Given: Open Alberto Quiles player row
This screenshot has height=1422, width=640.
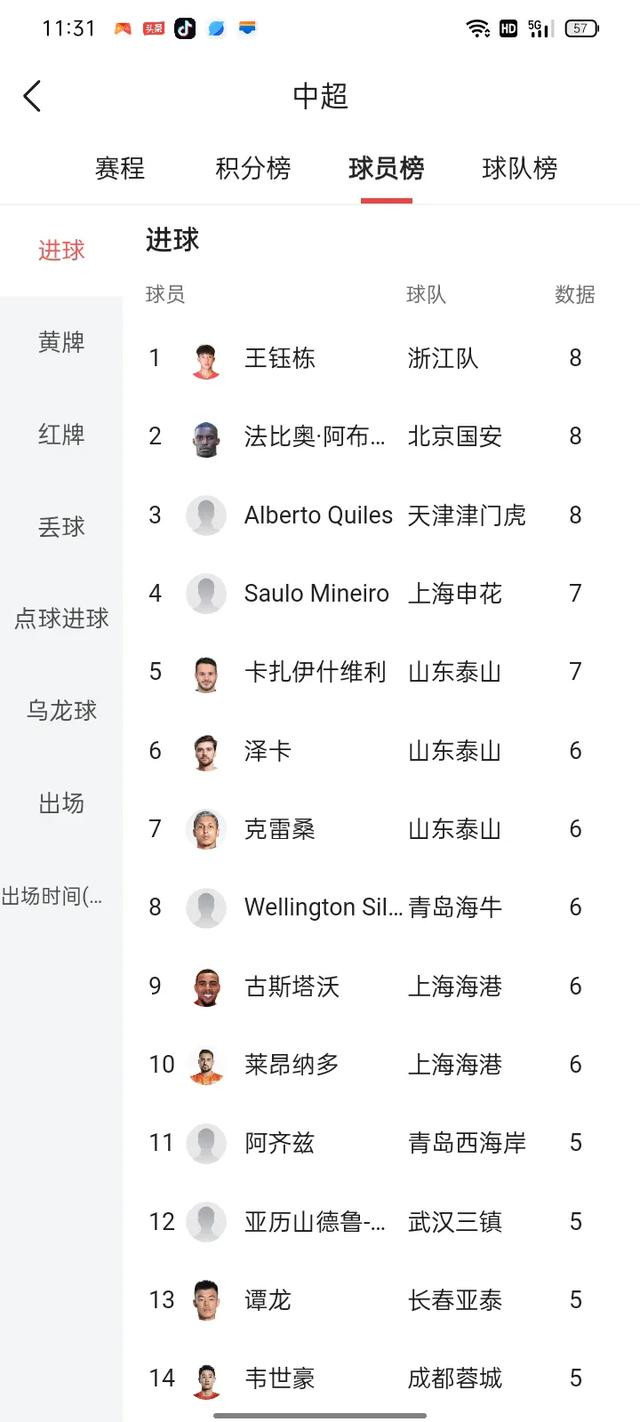Looking at the screenshot, I should (x=381, y=515).
